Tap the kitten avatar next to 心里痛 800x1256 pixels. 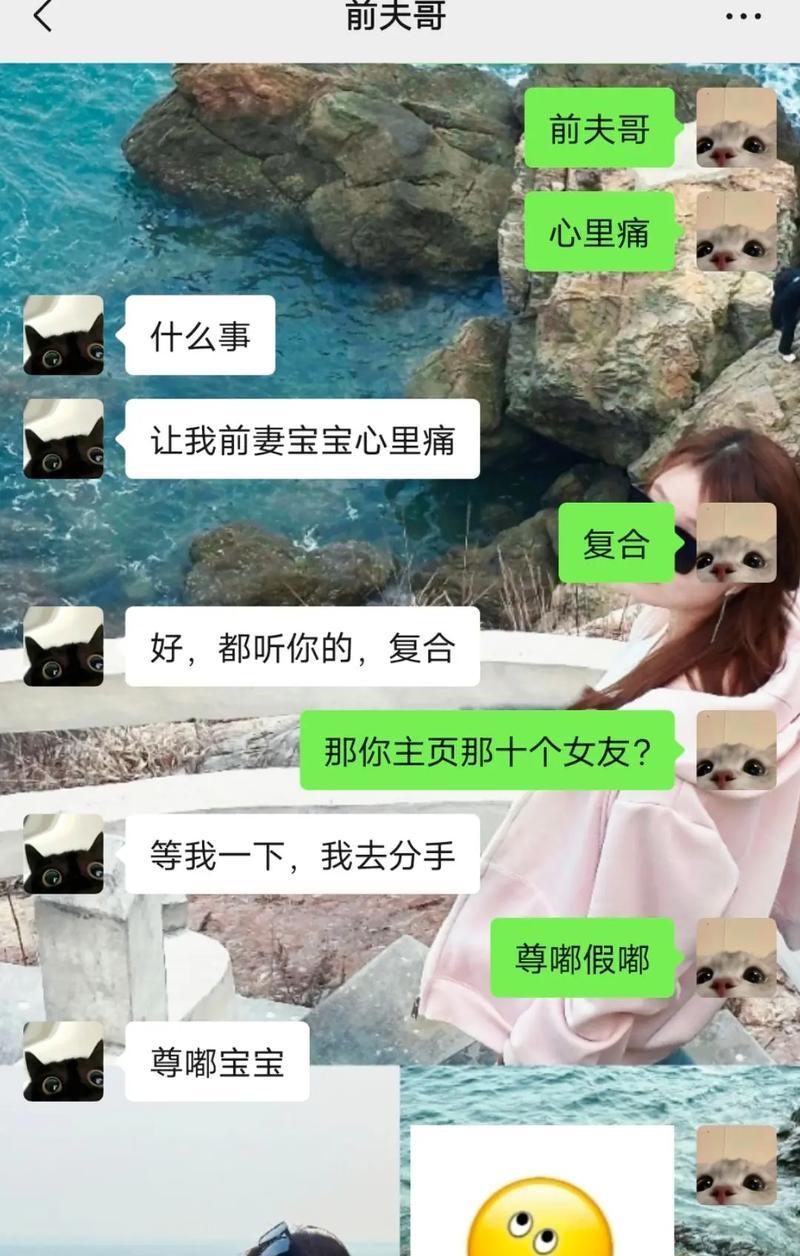[737, 231]
